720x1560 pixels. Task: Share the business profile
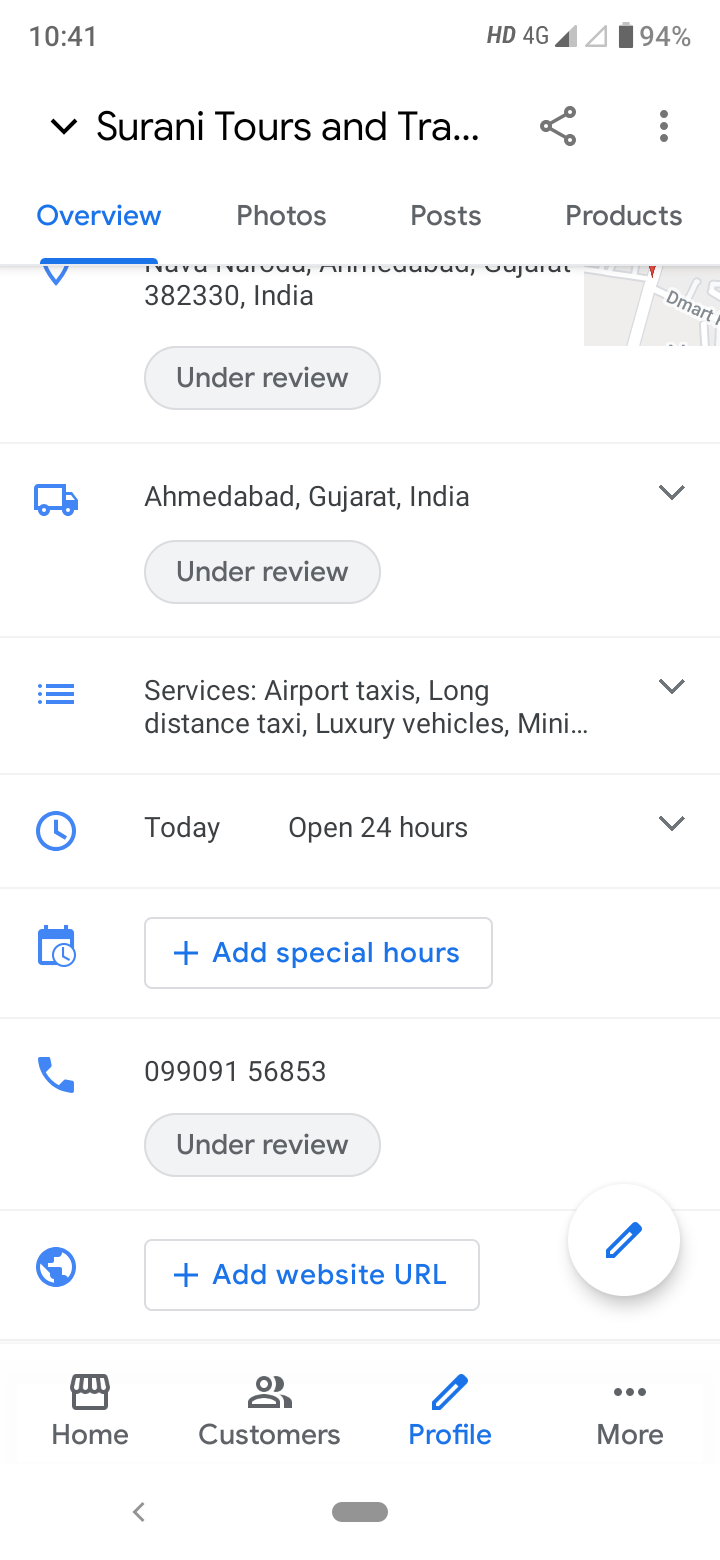pos(557,127)
